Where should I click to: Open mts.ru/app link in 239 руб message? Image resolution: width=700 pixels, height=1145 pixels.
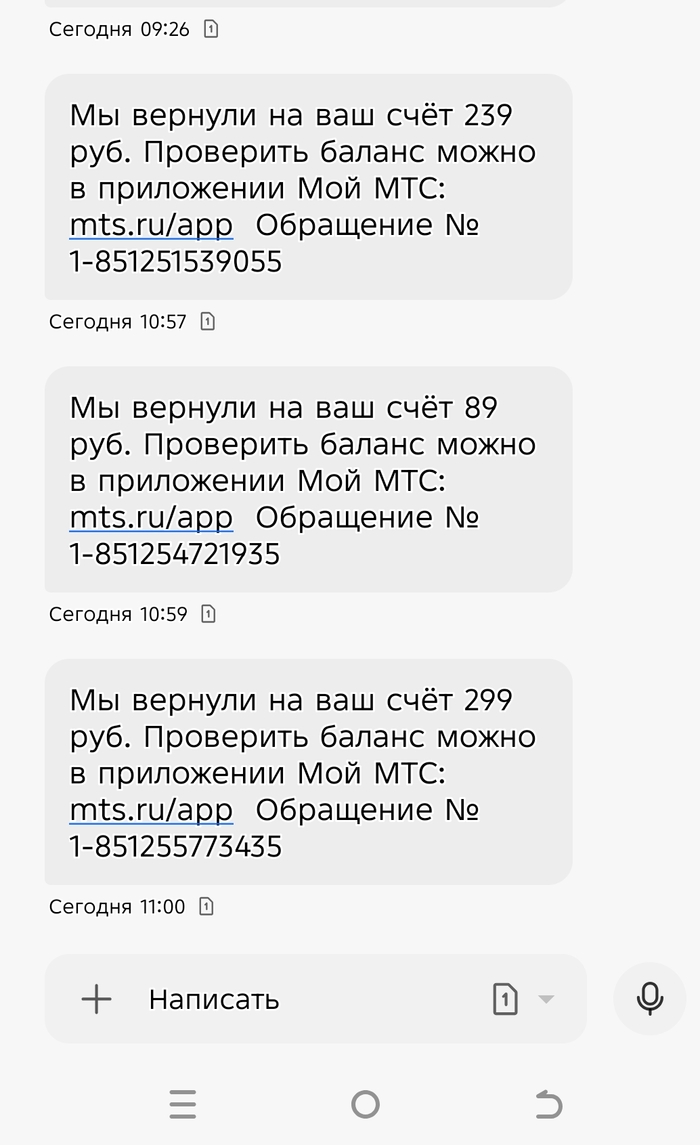point(151,225)
